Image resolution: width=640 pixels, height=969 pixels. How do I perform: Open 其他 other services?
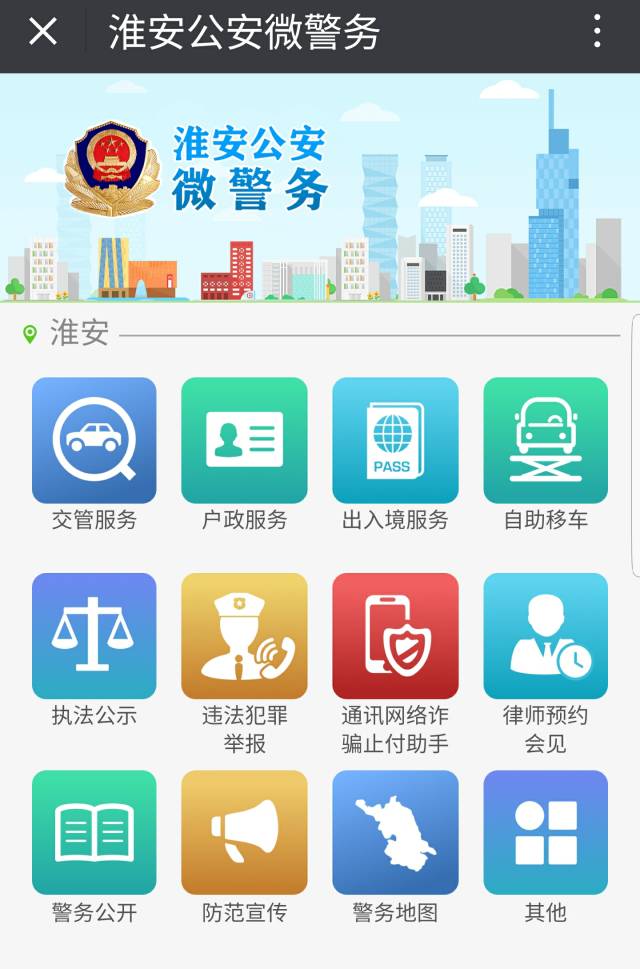[545, 832]
